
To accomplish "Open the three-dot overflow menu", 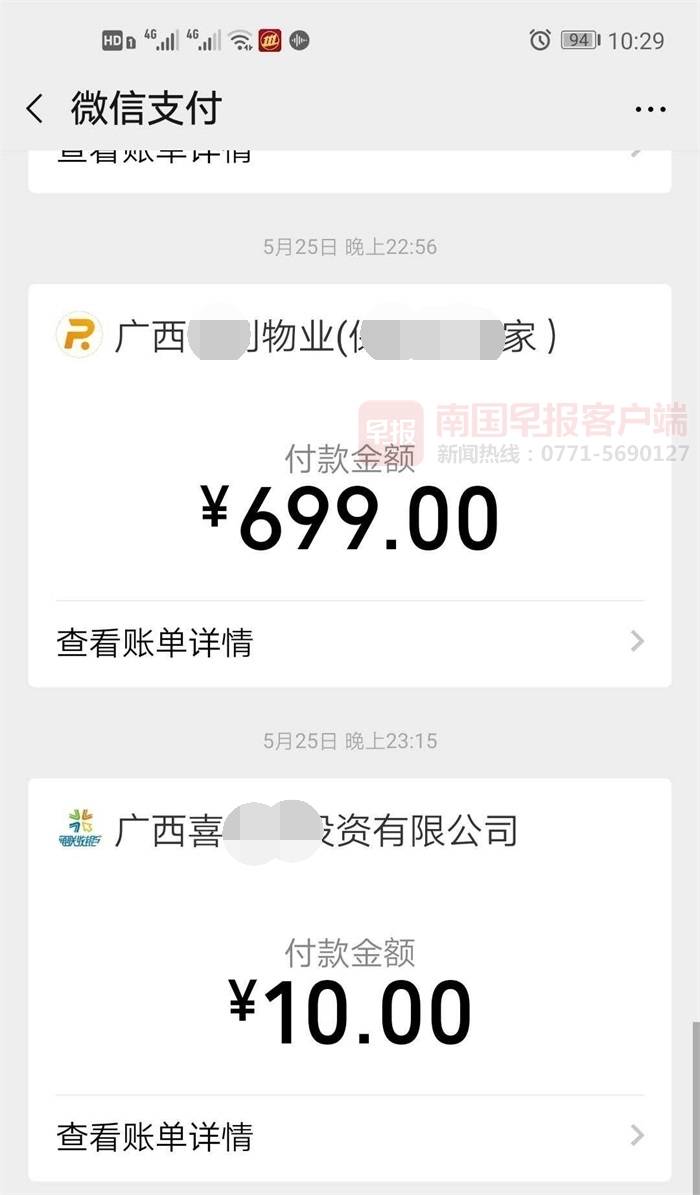I will pos(650,109).
